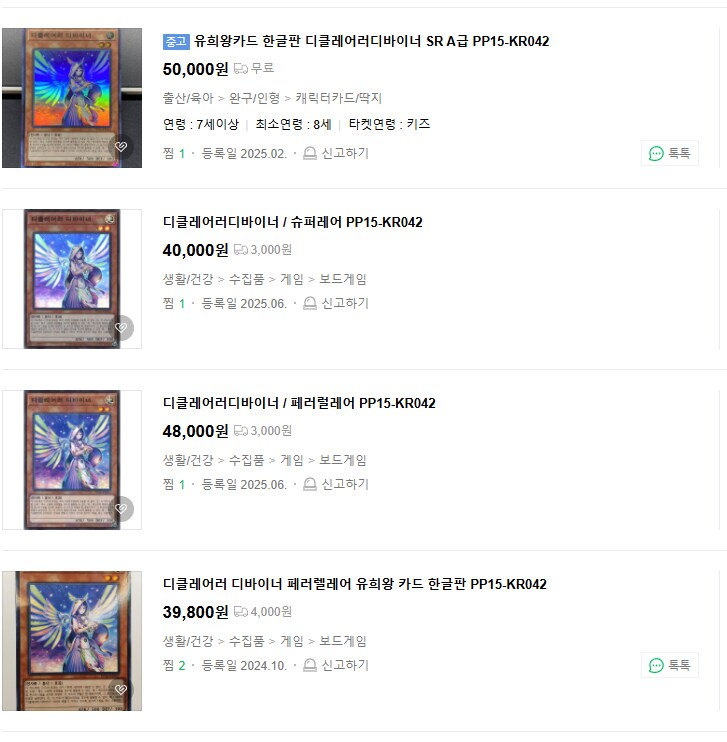Open the 50,000원 SR A급 listing title

tap(371, 41)
